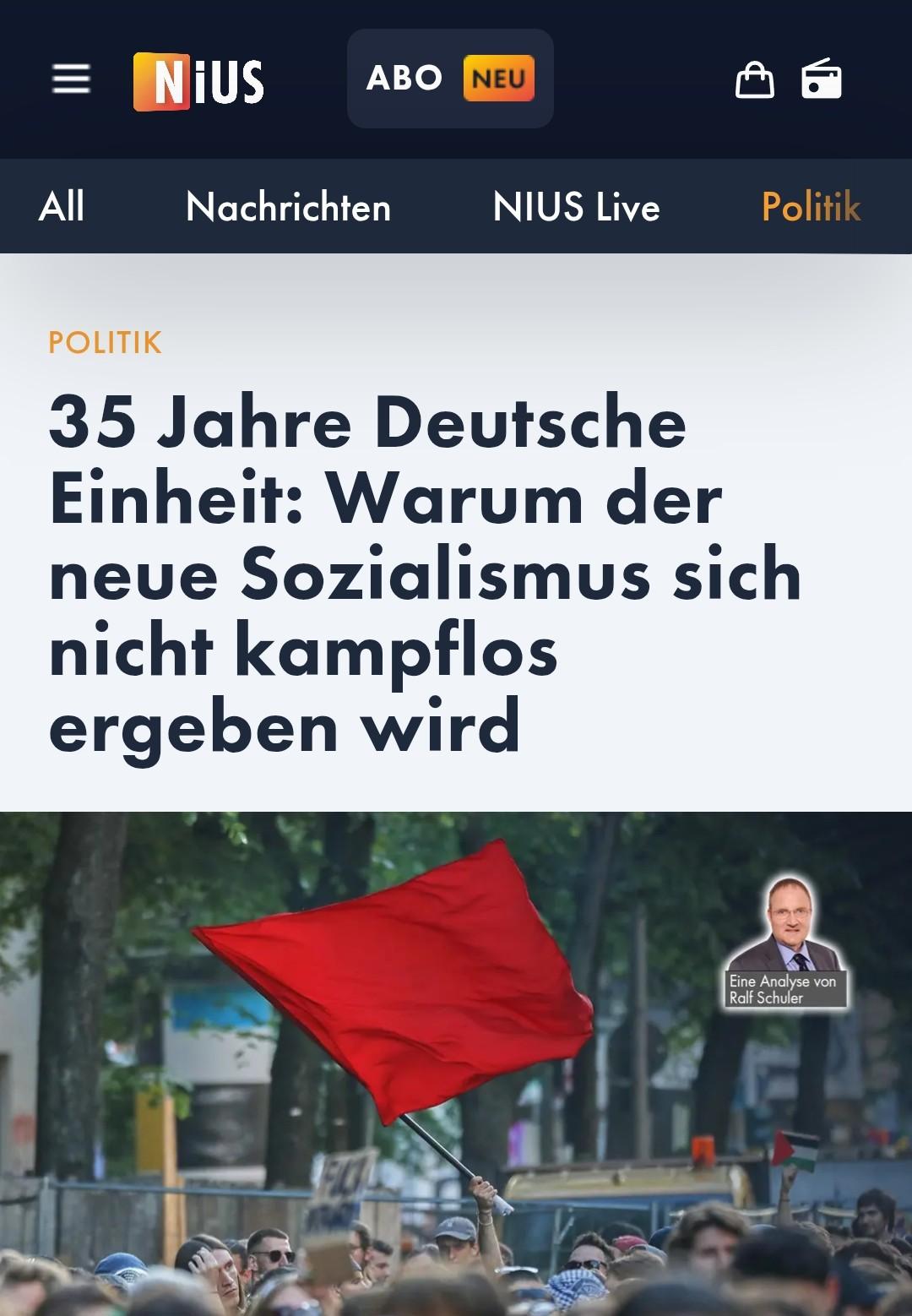Open the orange POLITIK category link

pyautogui.click(x=106, y=342)
